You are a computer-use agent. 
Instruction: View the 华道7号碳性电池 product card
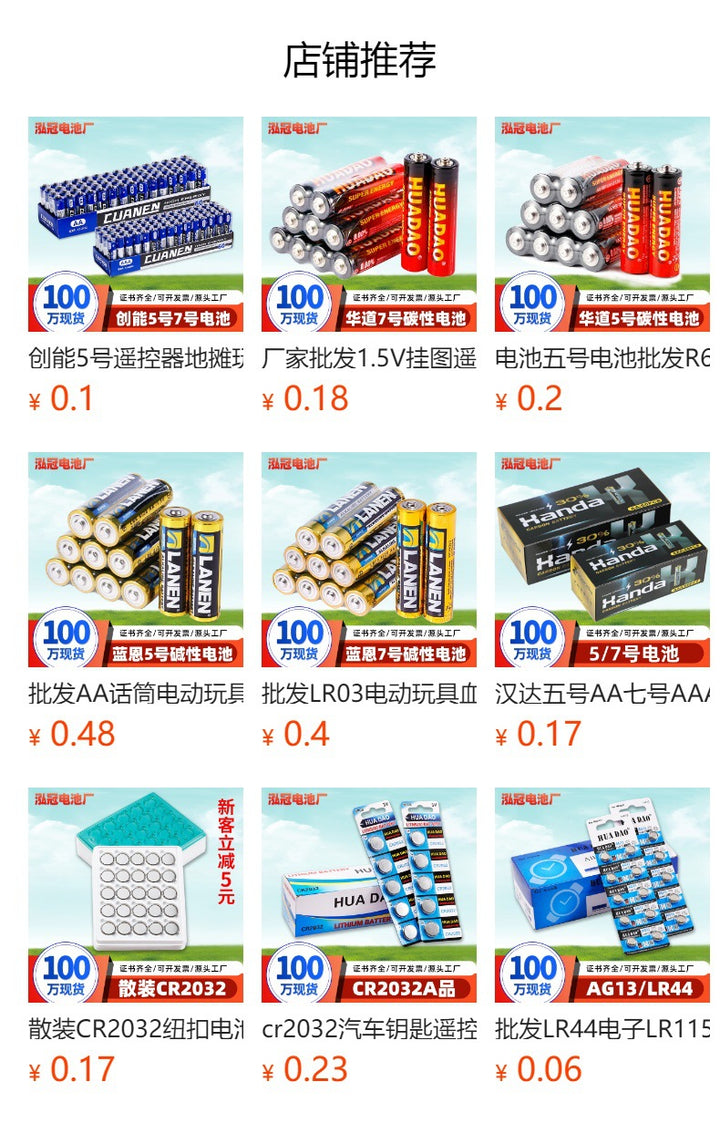point(369,225)
